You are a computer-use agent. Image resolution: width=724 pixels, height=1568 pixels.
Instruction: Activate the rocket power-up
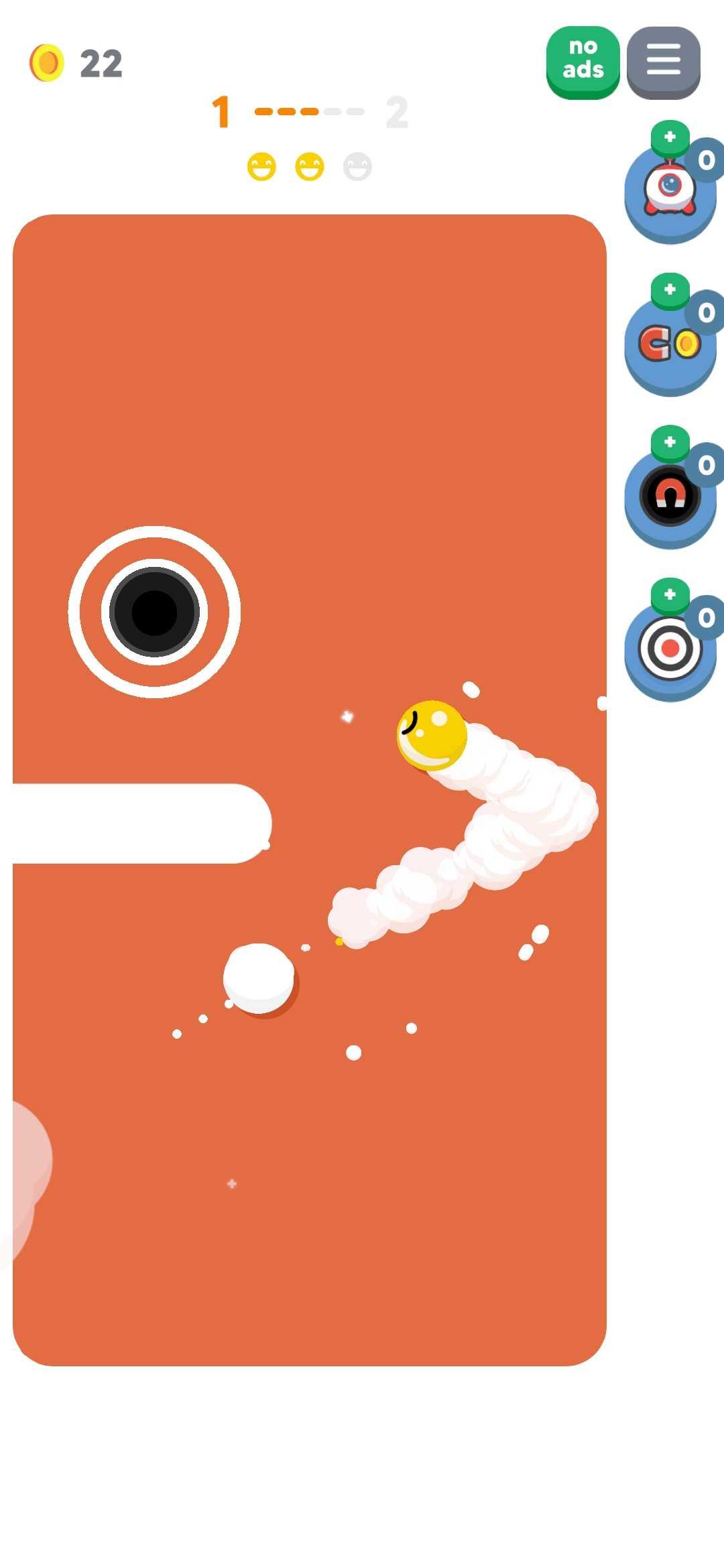(x=670, y=190)
